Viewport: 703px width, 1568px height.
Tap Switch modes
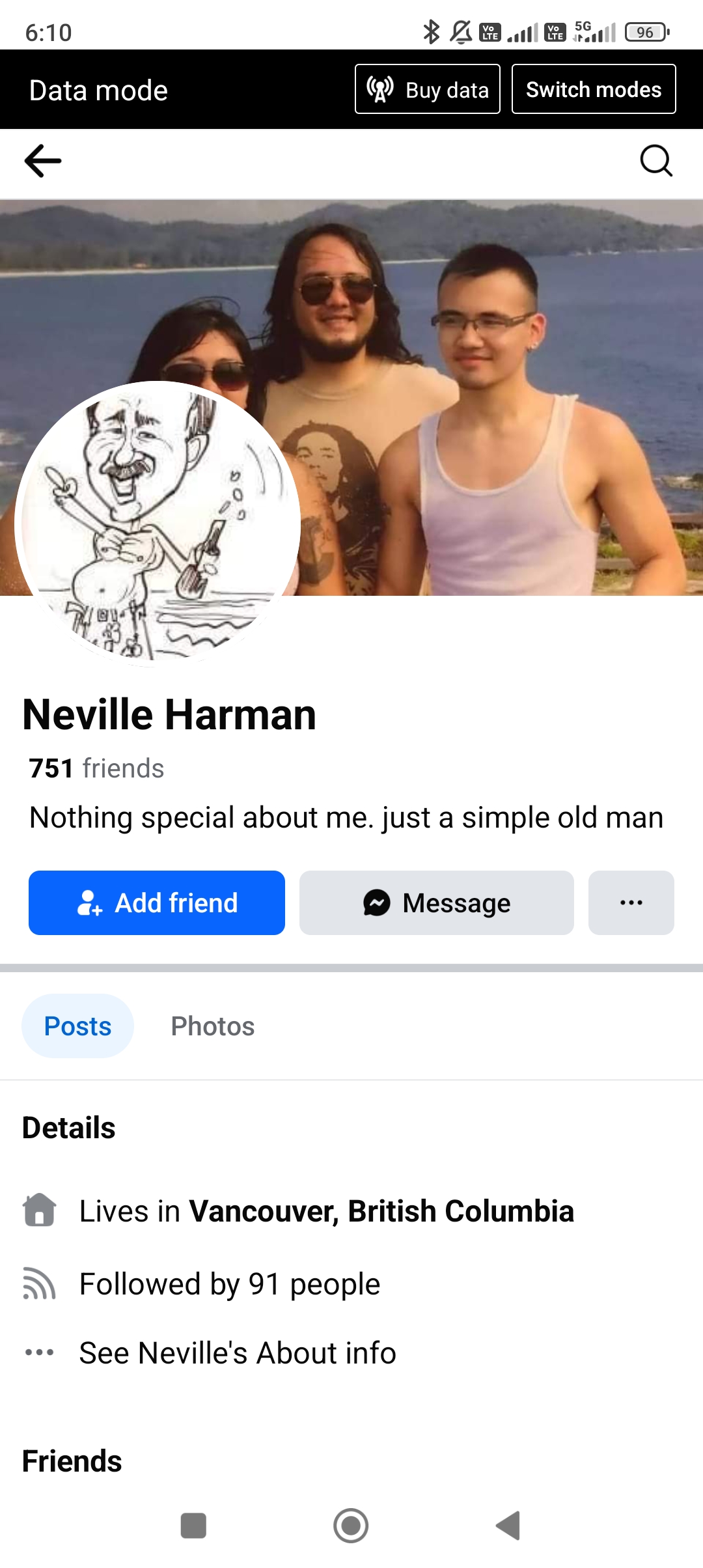coord(594,89)
